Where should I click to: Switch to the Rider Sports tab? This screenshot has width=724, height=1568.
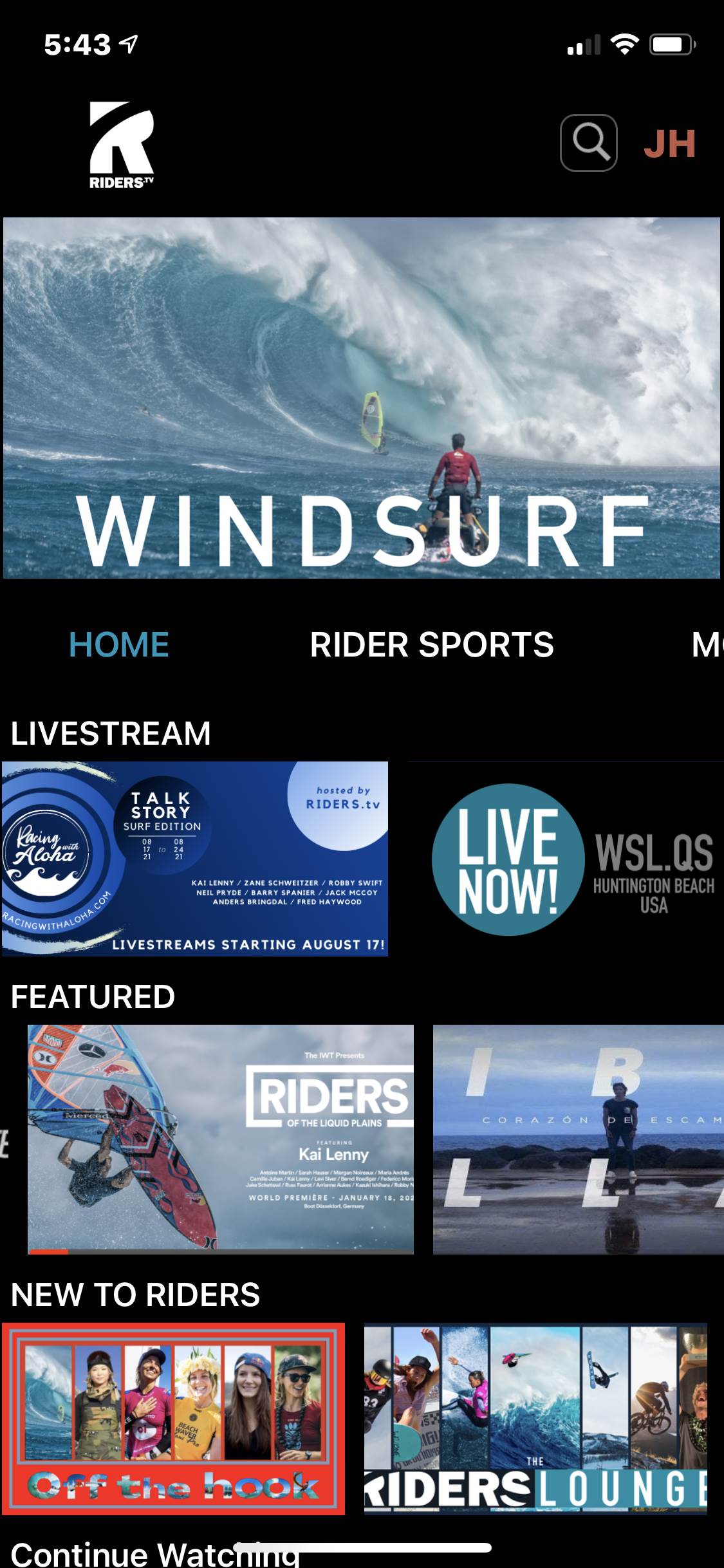click(x=431, y=645)
